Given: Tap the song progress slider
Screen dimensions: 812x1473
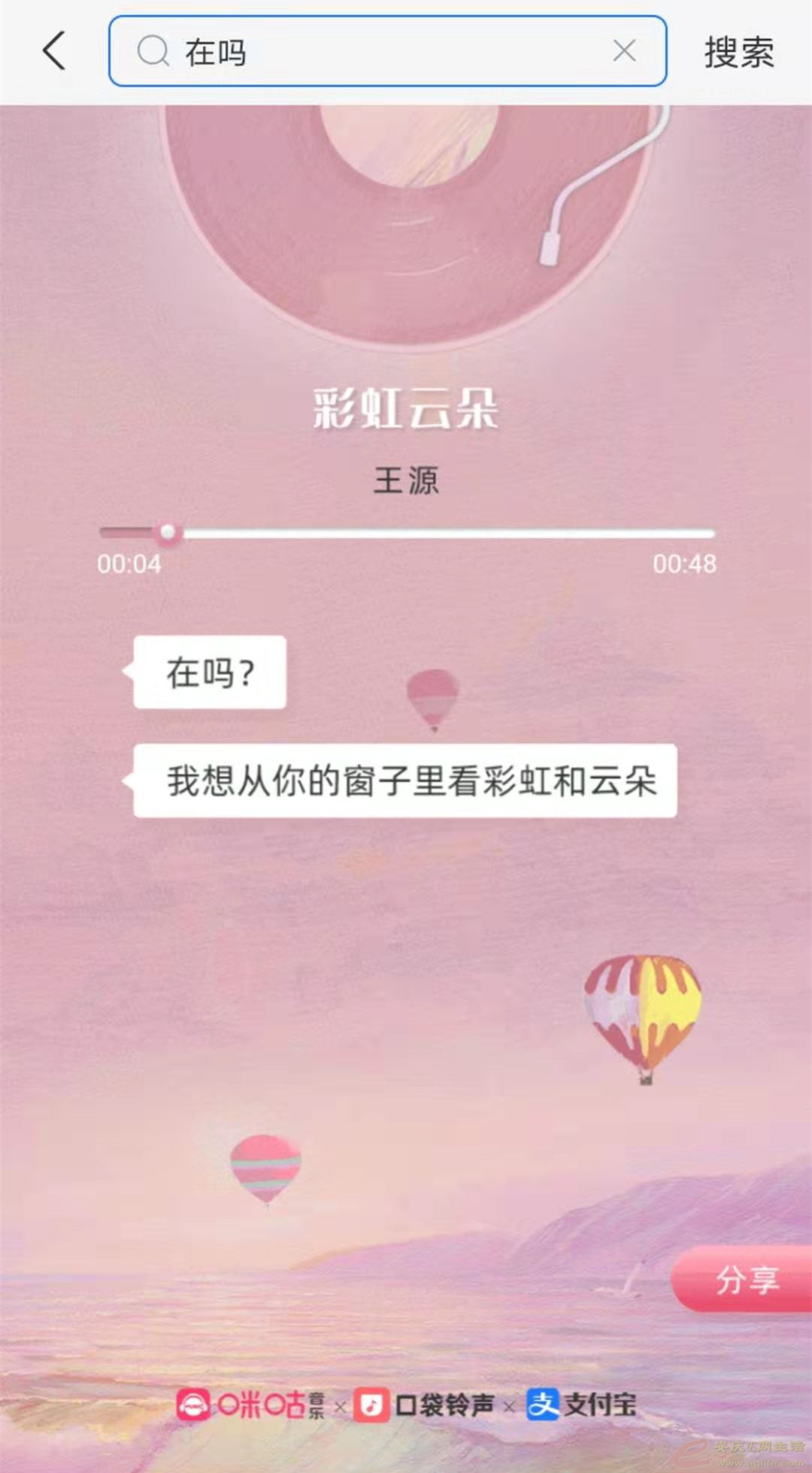Looking at the screenshot, I should tap(406, 533).
